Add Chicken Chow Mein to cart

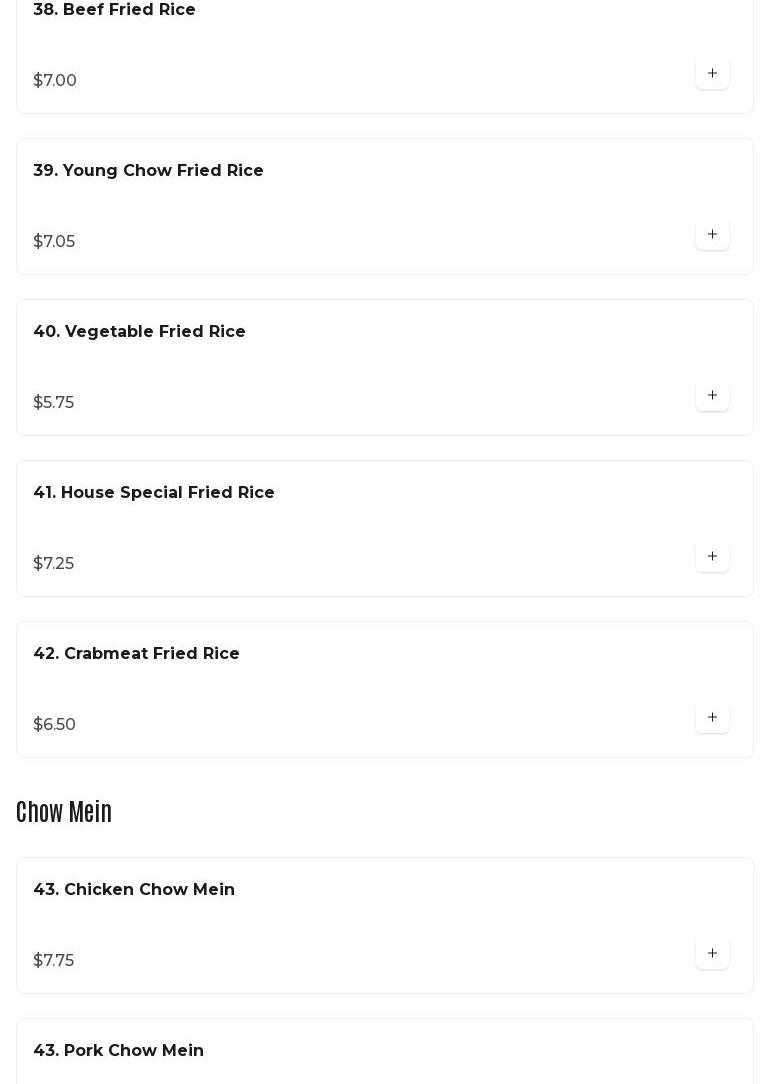tap(712, 953)
